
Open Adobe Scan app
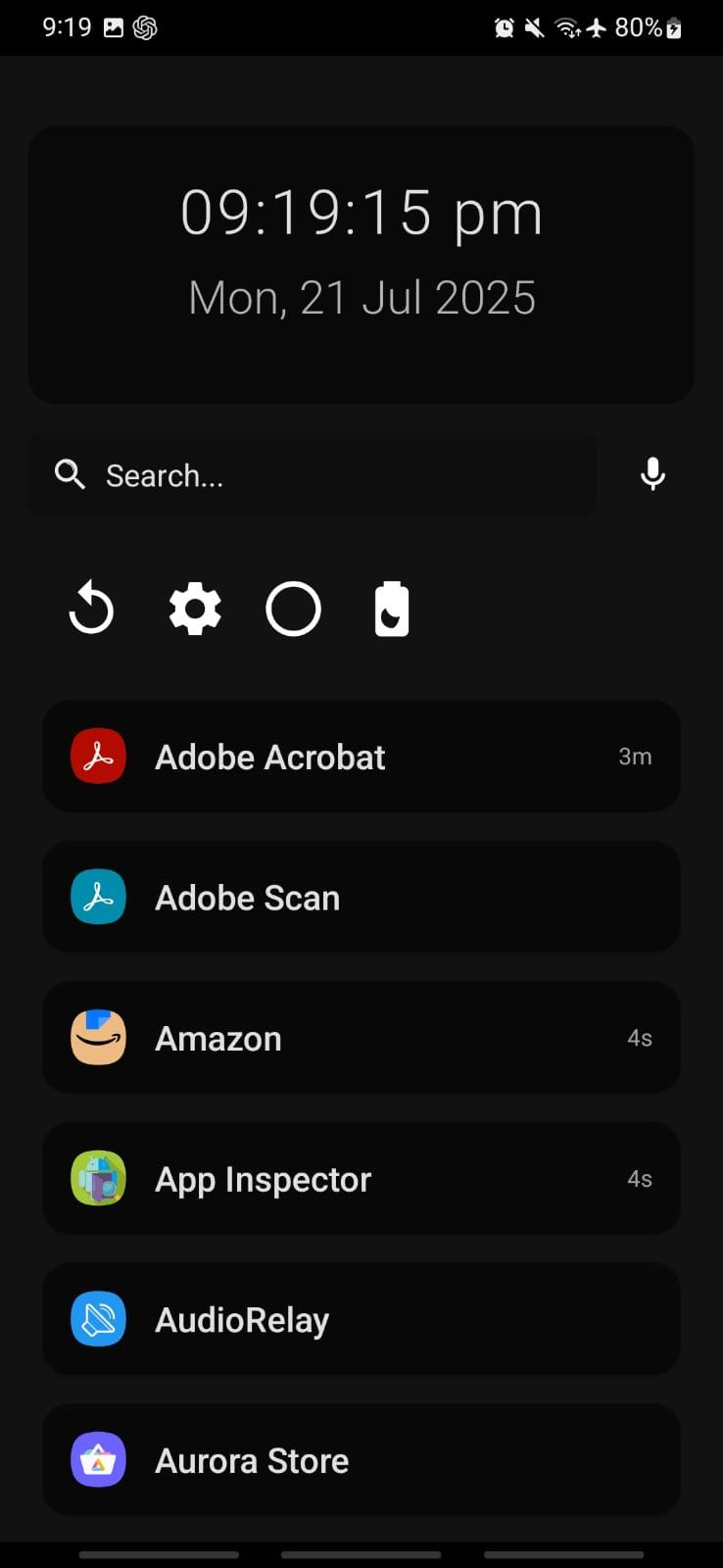click(x=361, y=898)
